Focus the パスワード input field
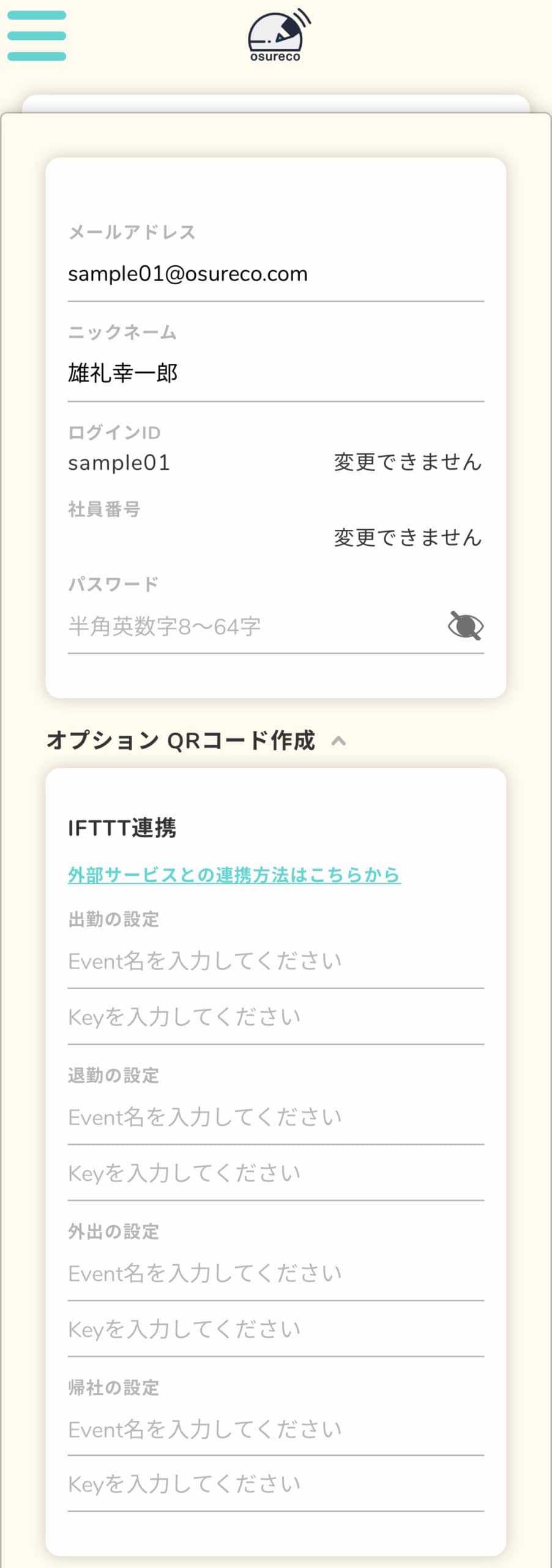The height and width of the screenshot is (1568, 552). coord(251,627)
